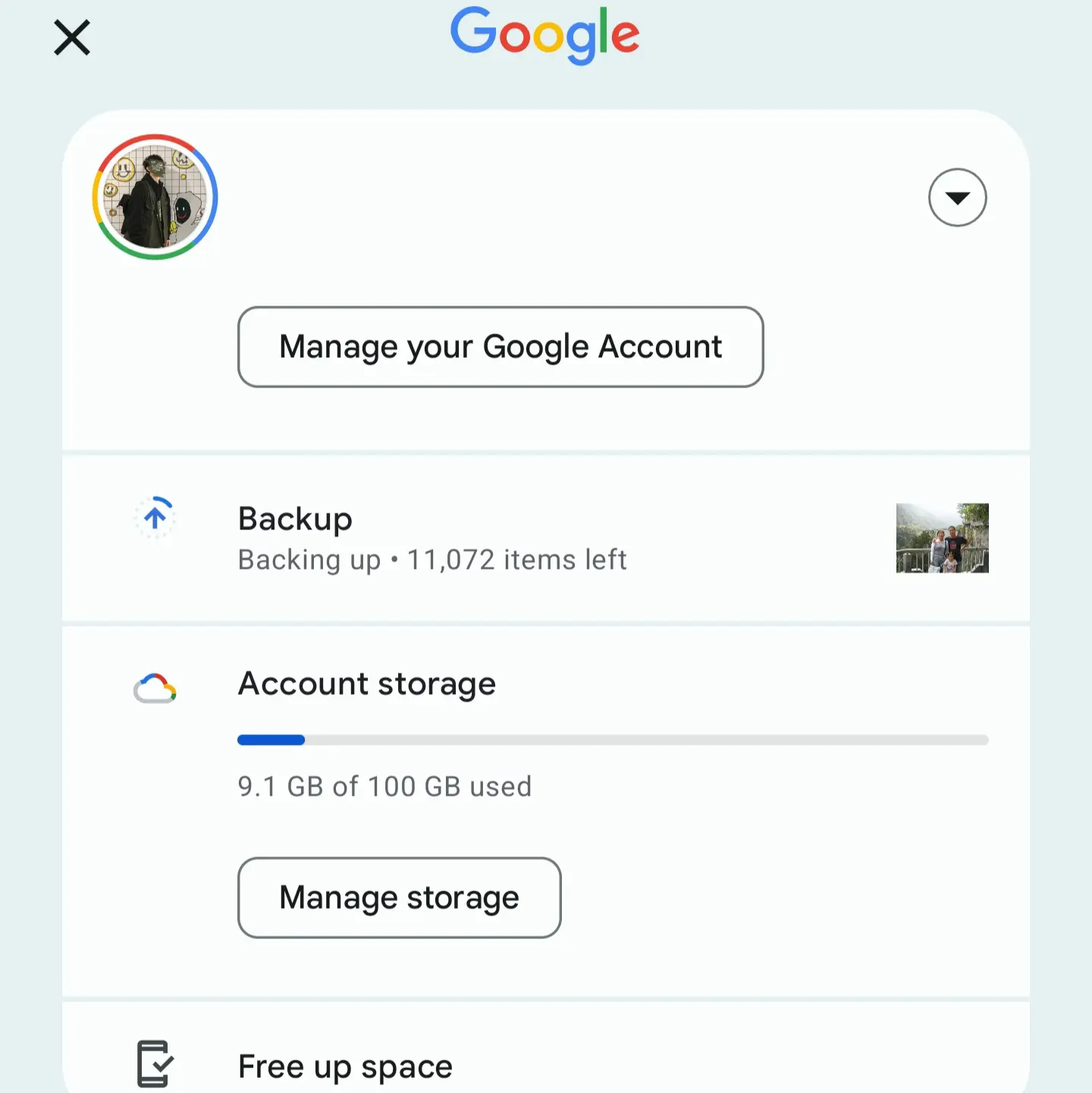Tap Manage your Google Account button
This screenshot has height=1093, width=1092.
[500, 347]
